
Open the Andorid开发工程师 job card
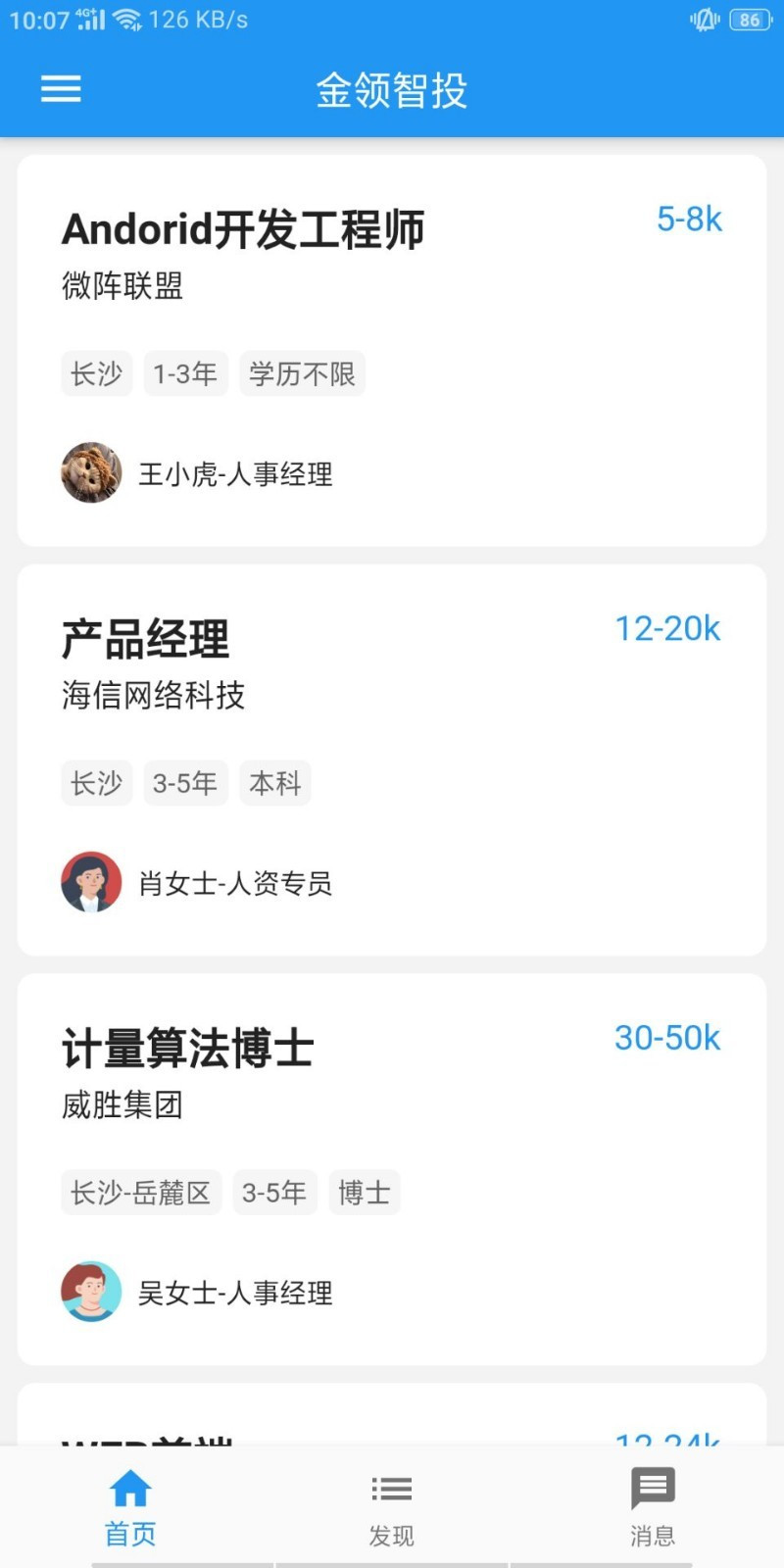pos(392,350)
